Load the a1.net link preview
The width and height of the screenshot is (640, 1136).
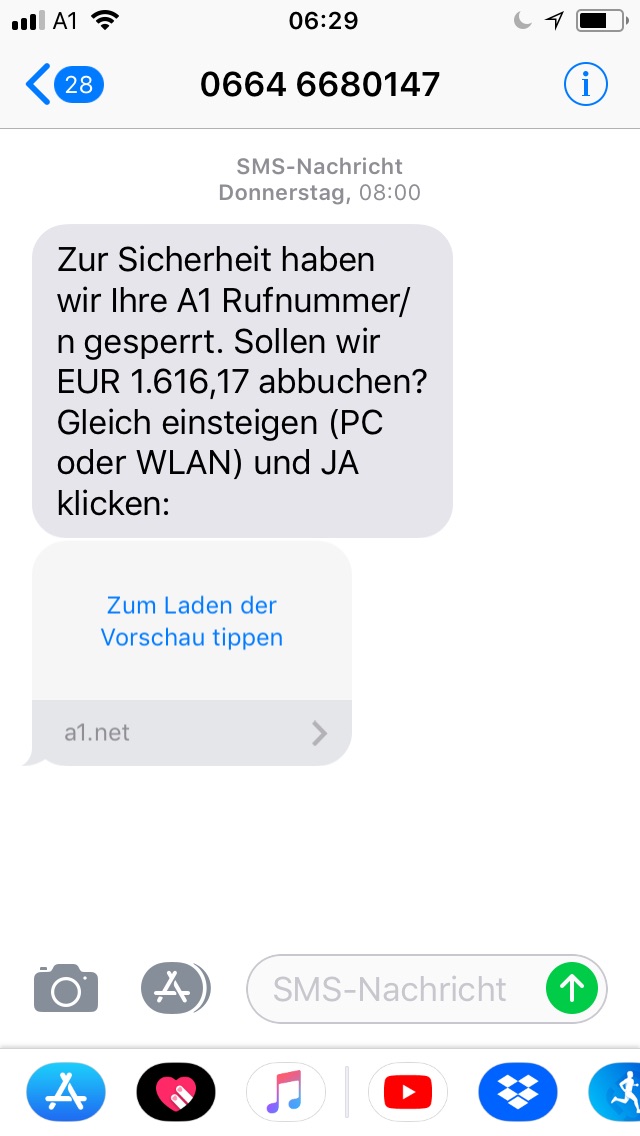[192, 621]
